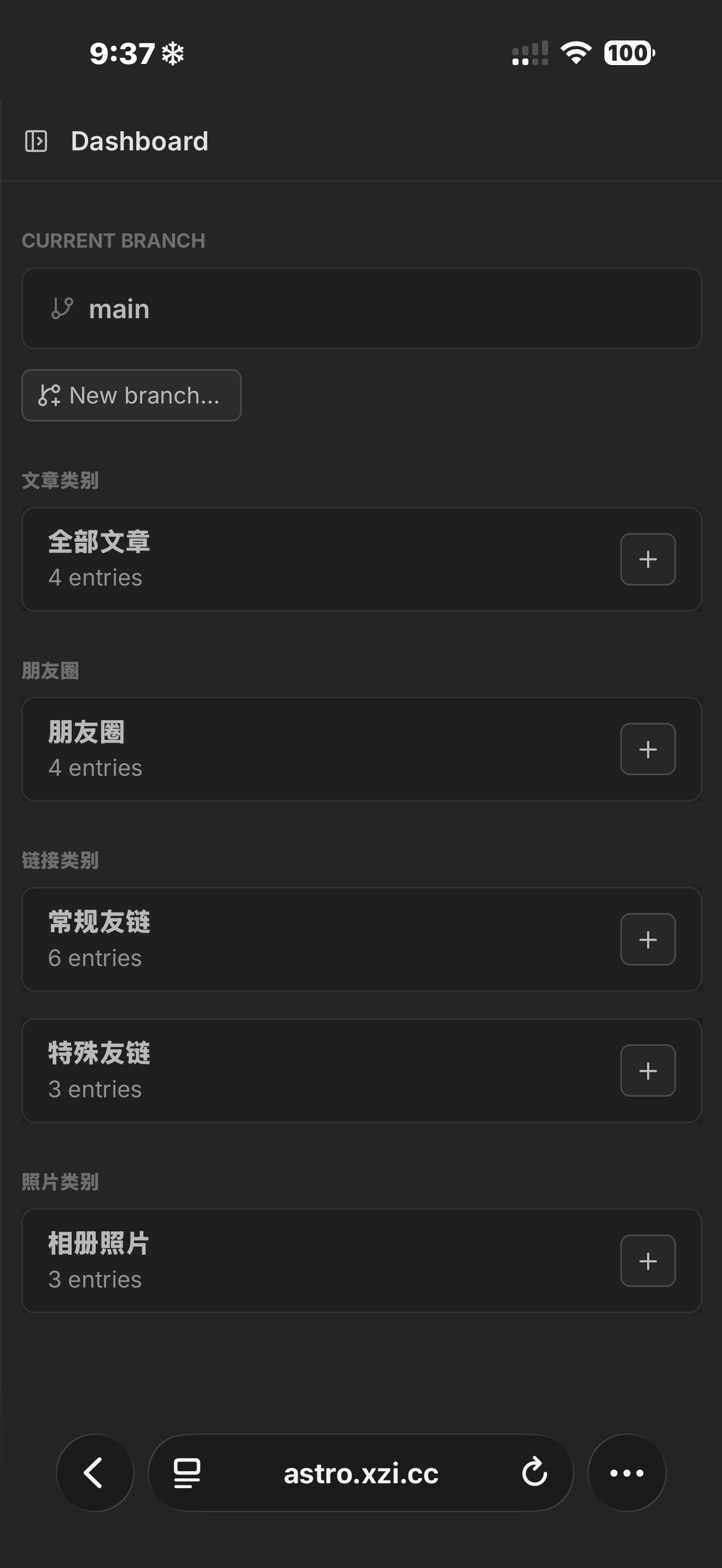
Task: Create a new branch
Action: pos(131,396)
